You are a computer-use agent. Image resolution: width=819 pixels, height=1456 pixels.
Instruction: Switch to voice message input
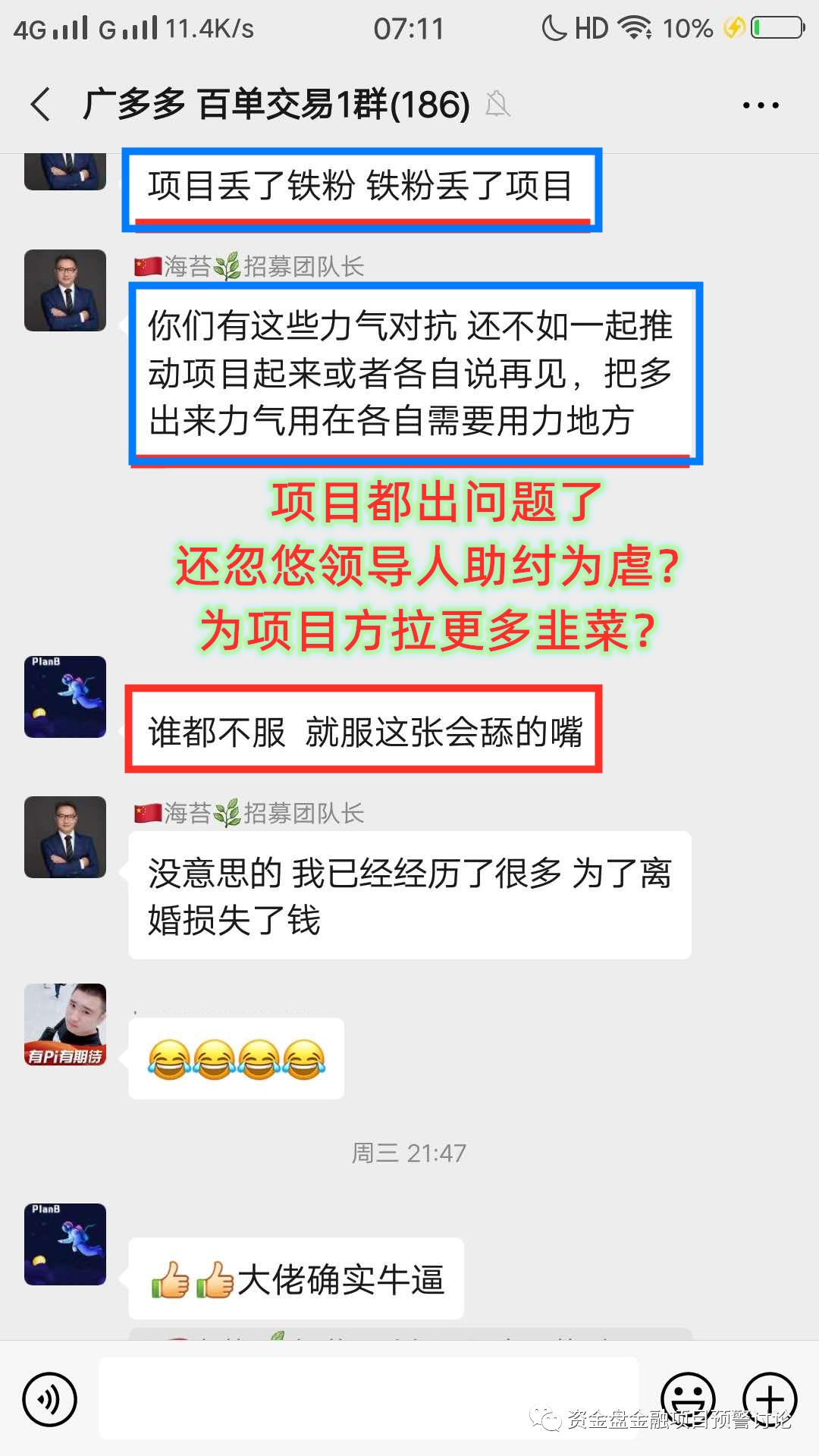(50, 1399)
